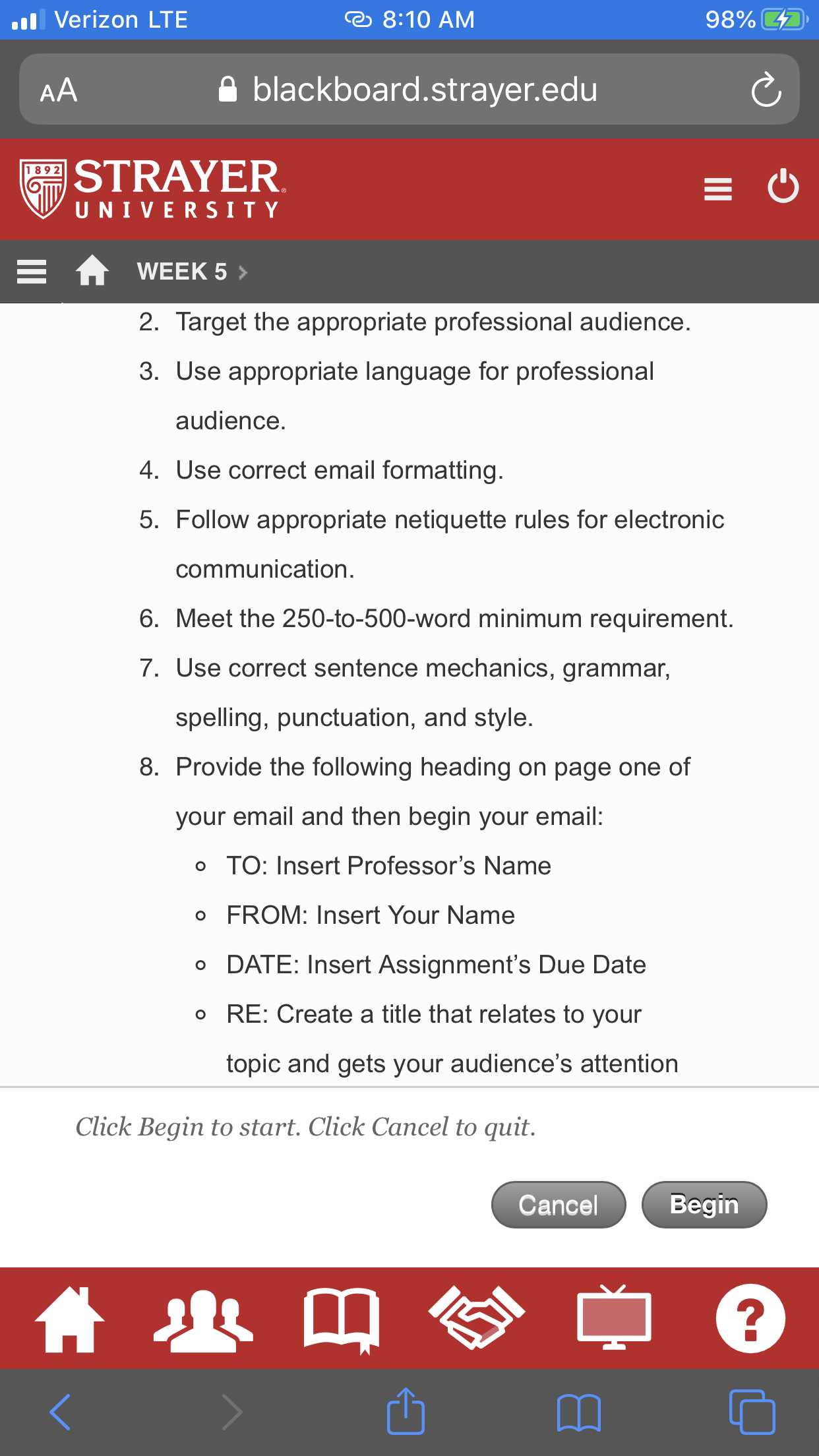Open the open-book icon in red bar

pyautogui.click(x=341, y=1320)
